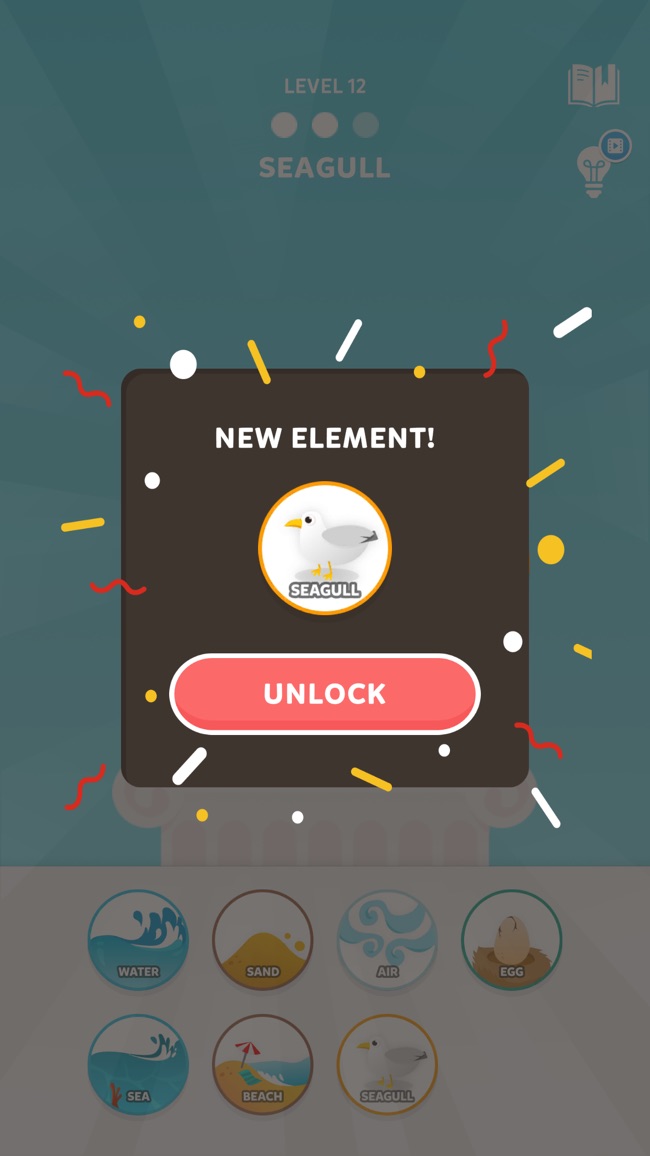Select the Water element
Image resolution: width=650 pixels, height=1156 pixels.
click(139, 940)
